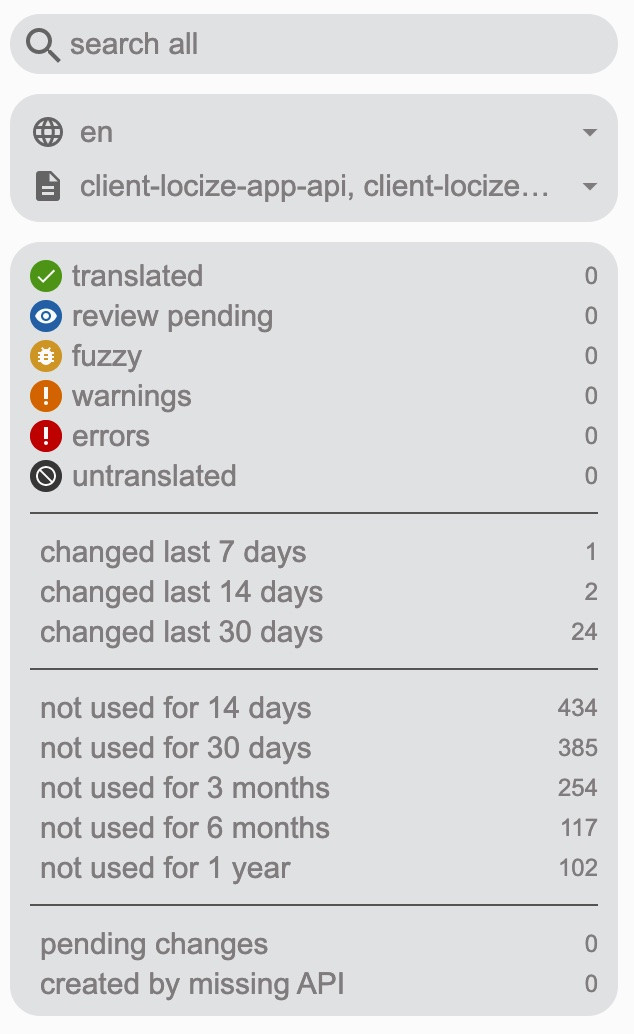Show keys not used for 6 months
This screenshot has width=634, height=1034.
pos(184,828)
